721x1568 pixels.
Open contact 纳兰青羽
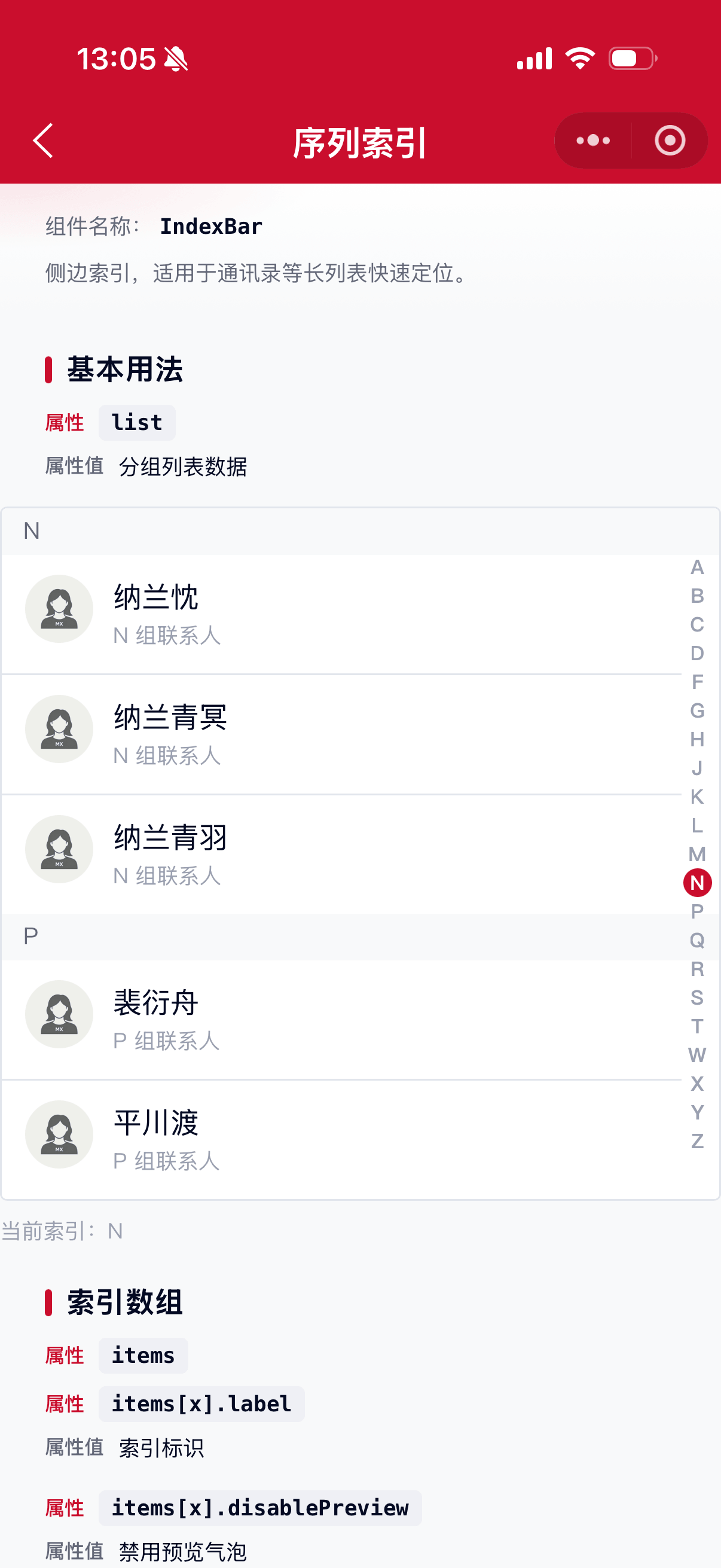(x=341, y=854)
